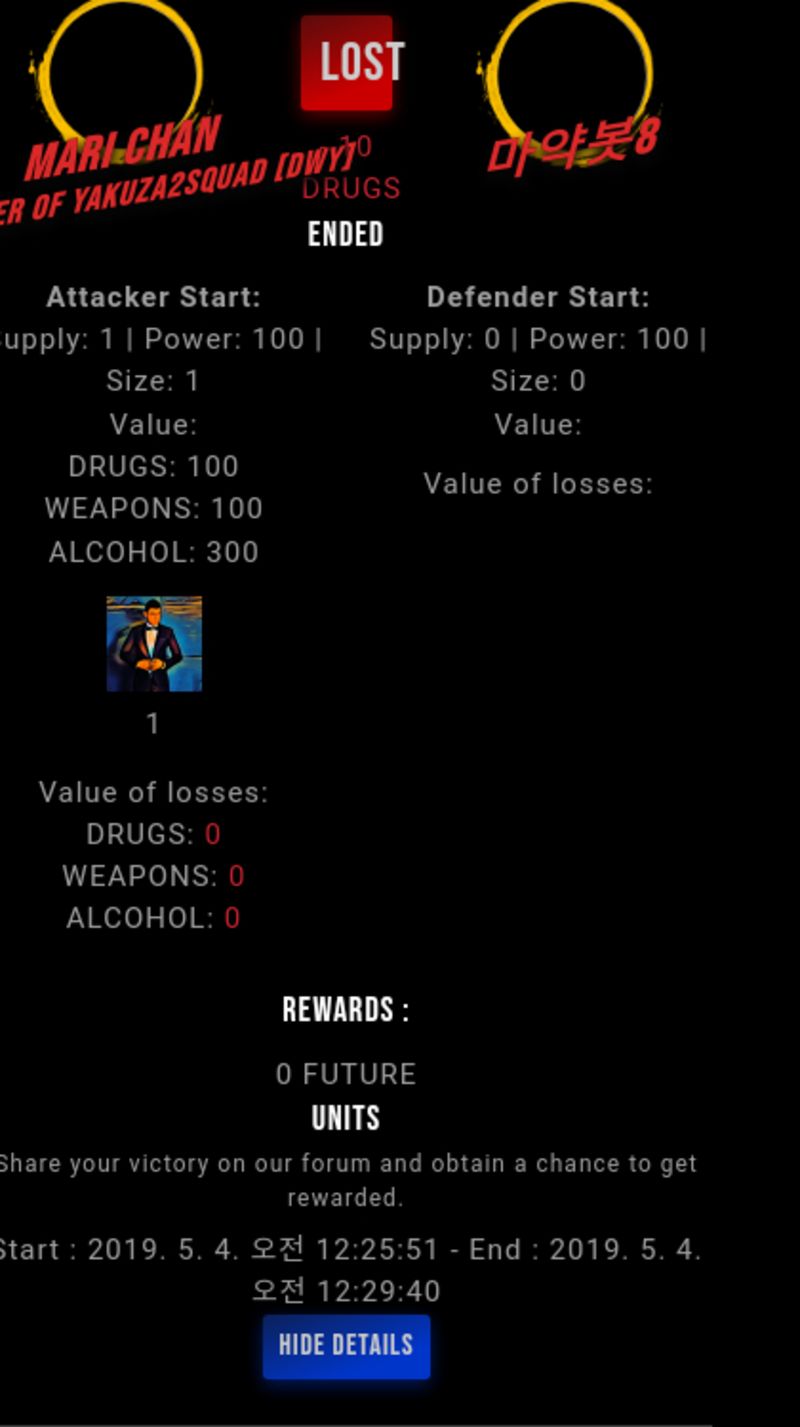
Task: Open the defender 마약봇8 profile
Action: click(573, 146)
